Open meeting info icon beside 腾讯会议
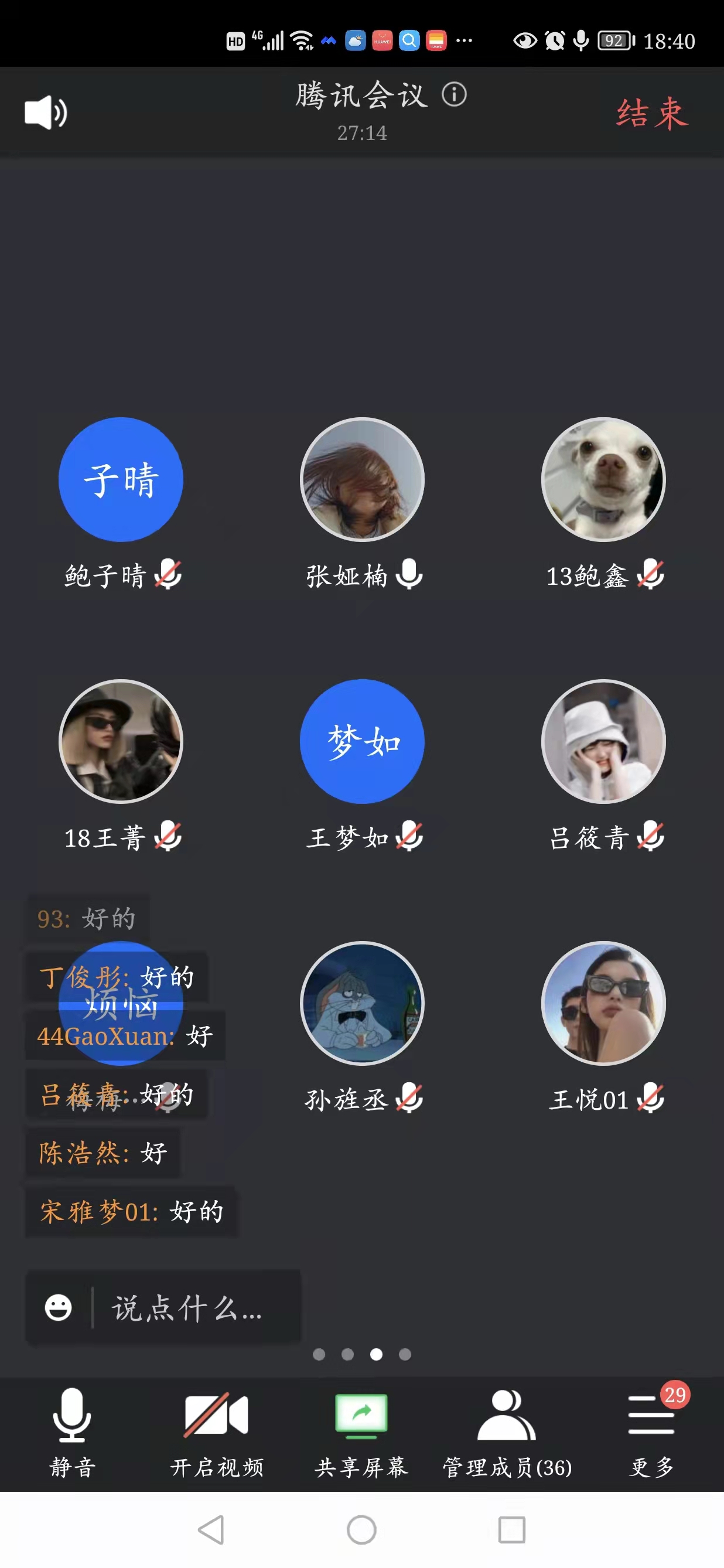 [454, 94]
